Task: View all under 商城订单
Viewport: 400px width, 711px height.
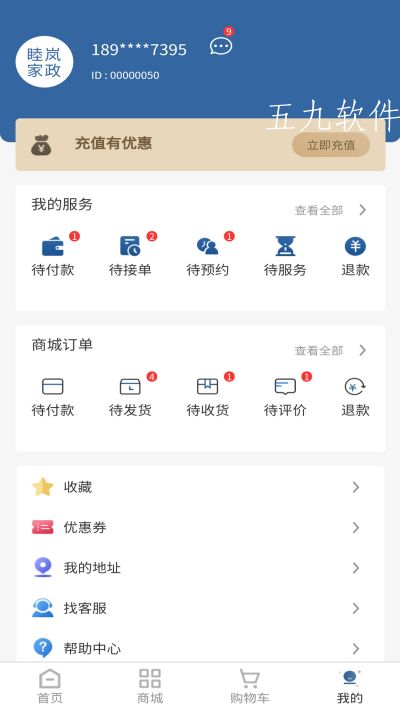Action: click(331, 350)
